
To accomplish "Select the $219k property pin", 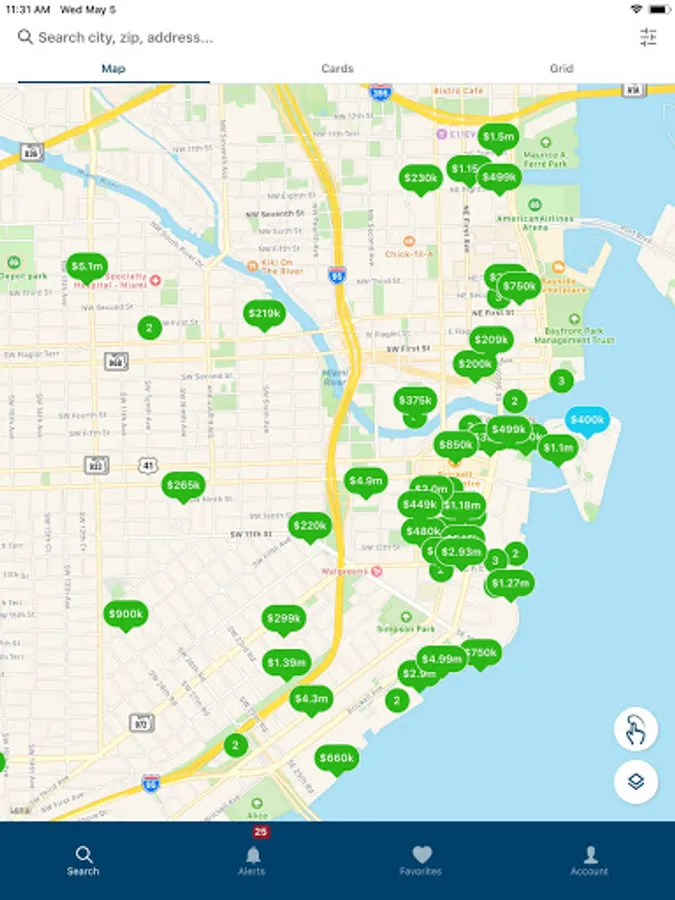I will (x=264, y=315).
